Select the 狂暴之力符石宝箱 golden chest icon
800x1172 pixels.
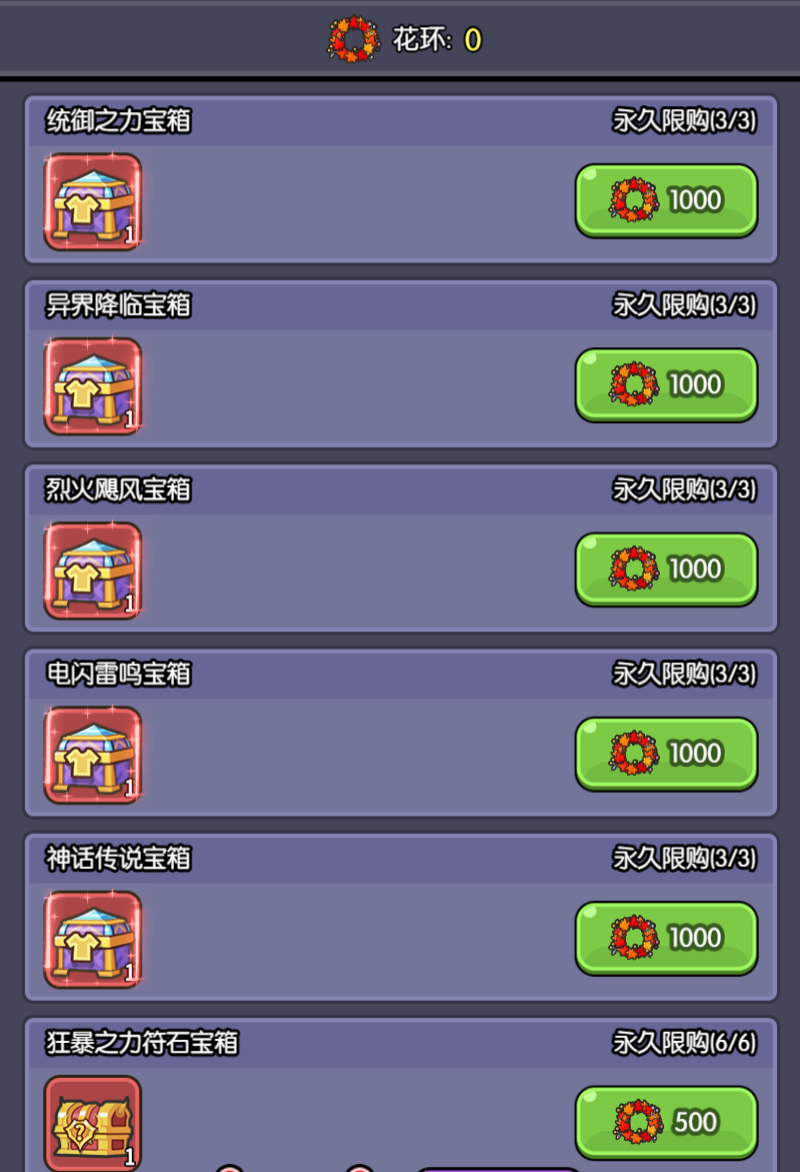[93, 1124]
